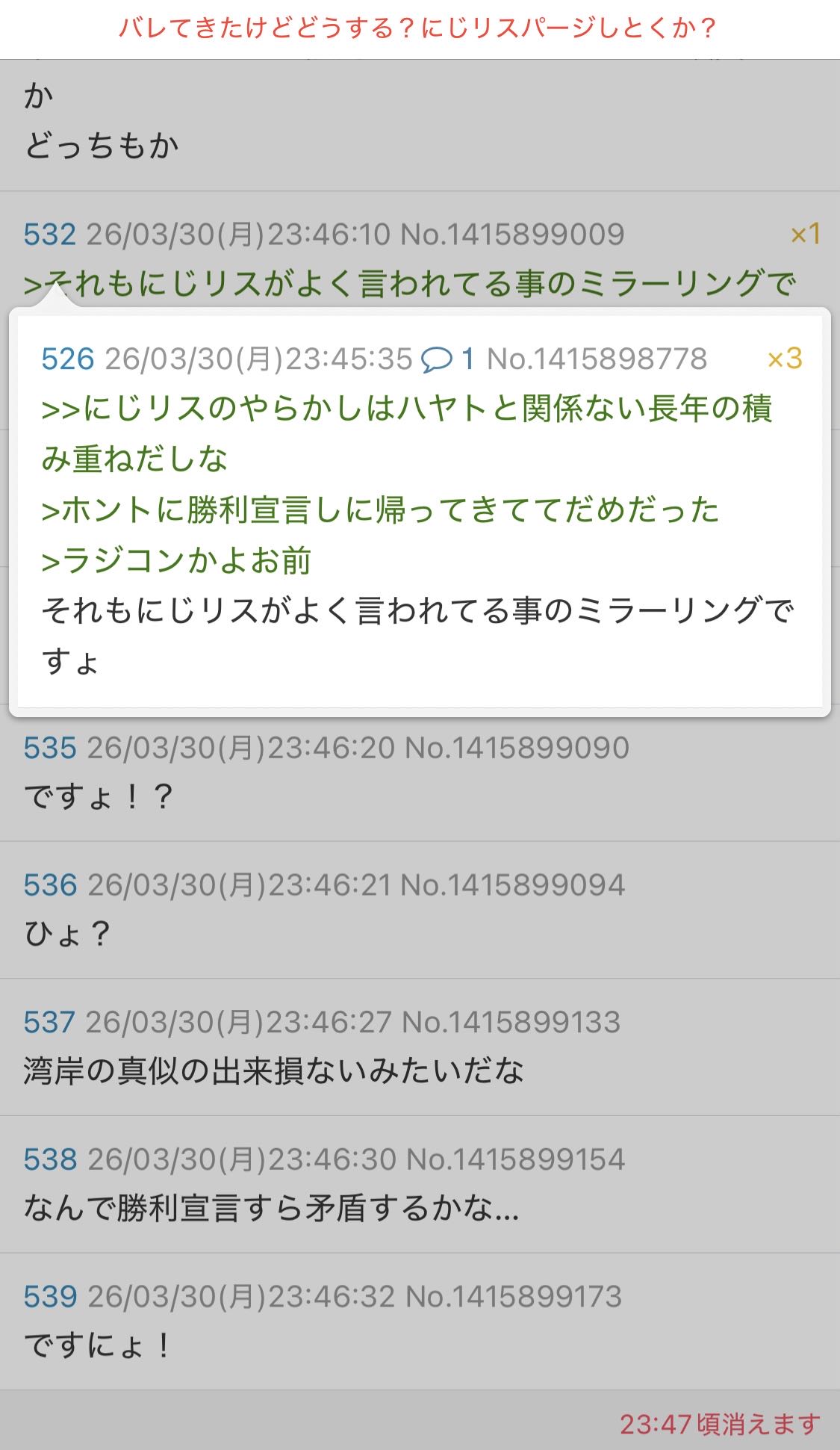
Task: Tap post number 538
Action: pyautogui.click(x=49, y=1159)
